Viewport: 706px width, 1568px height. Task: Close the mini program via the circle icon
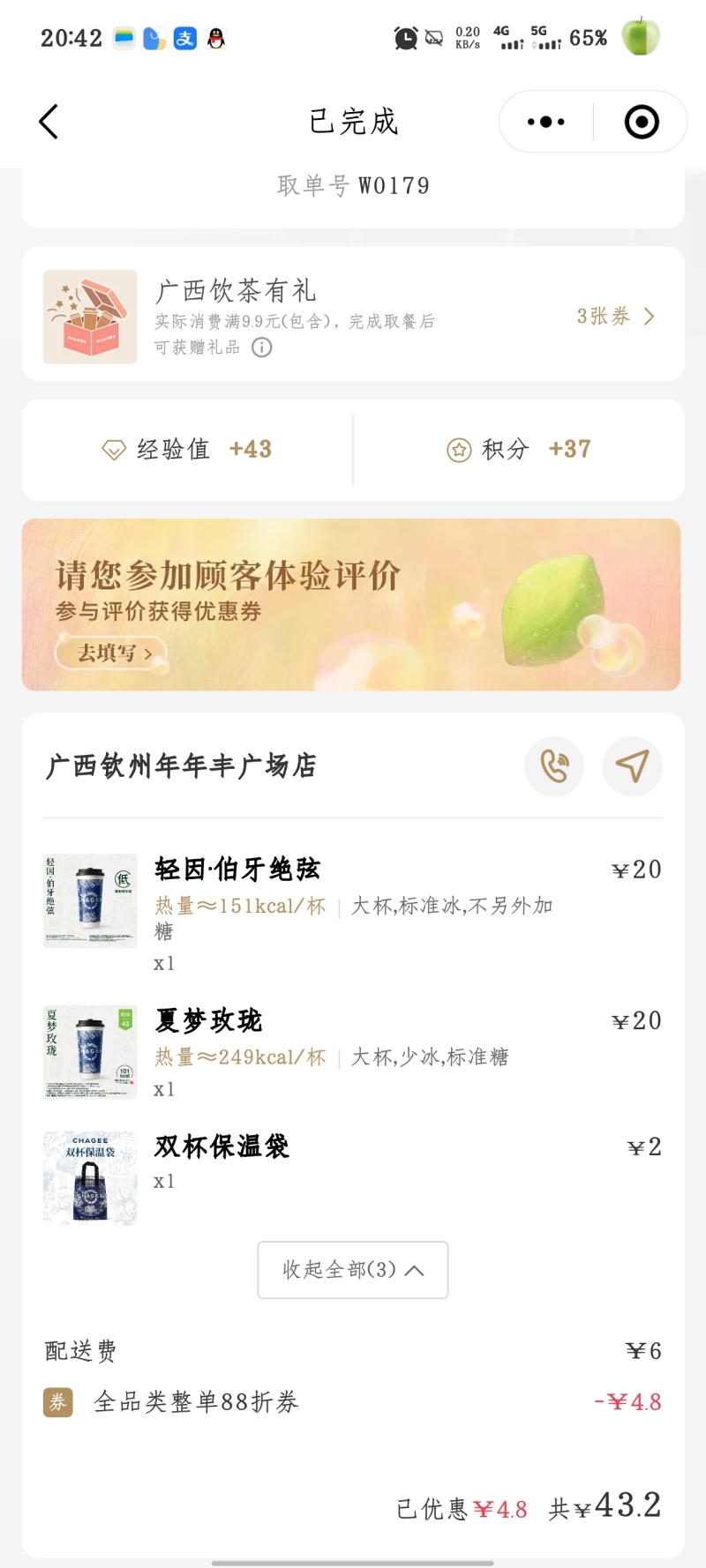click(642, 122)
